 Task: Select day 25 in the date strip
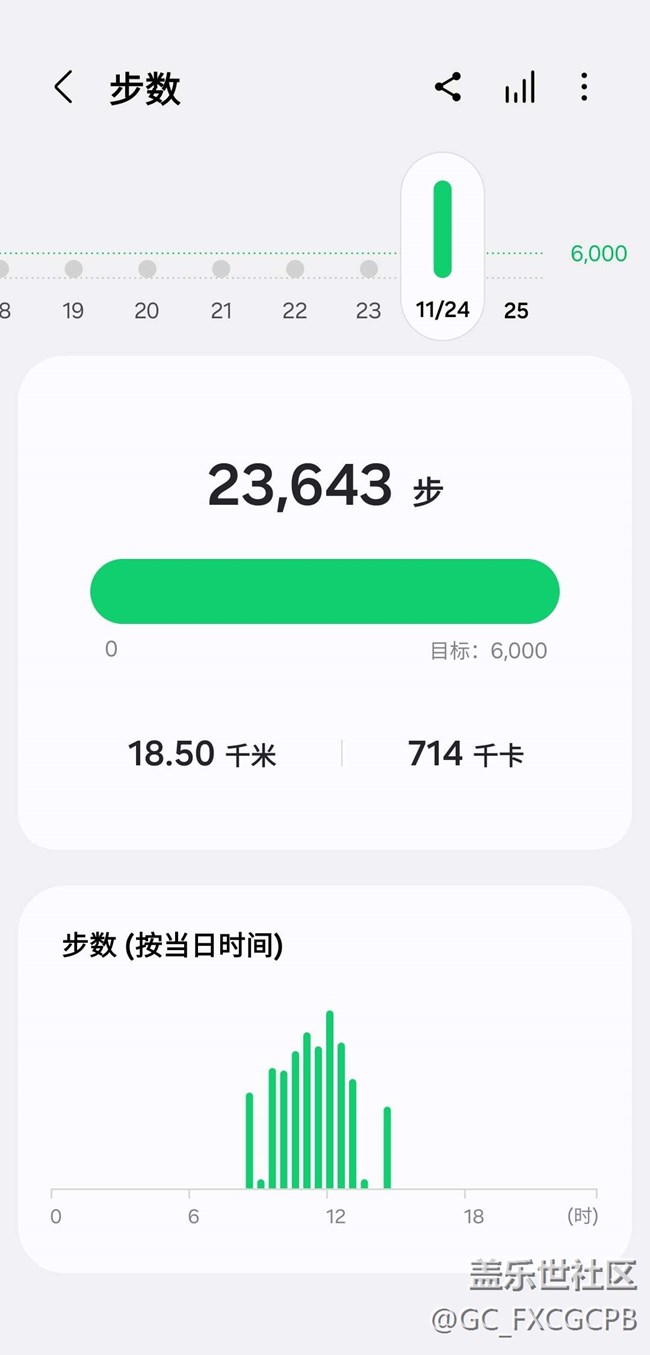point(516,310)
